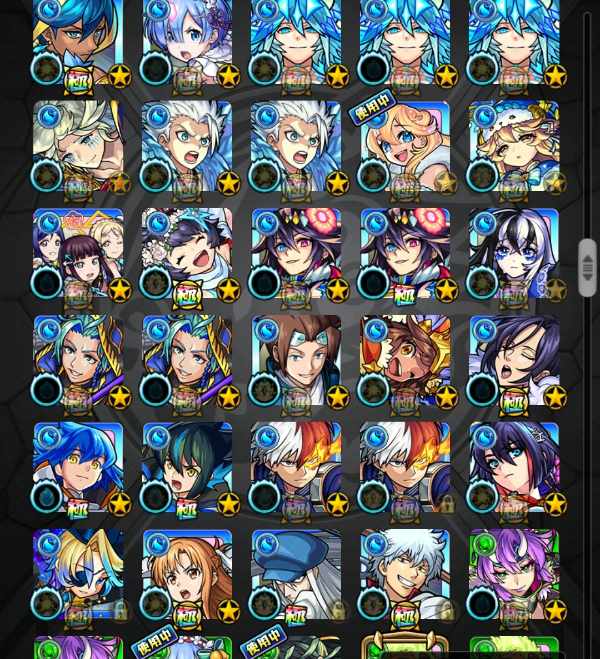
Task: Open the silver-haired grinning man tile
Action: (405, 575)
